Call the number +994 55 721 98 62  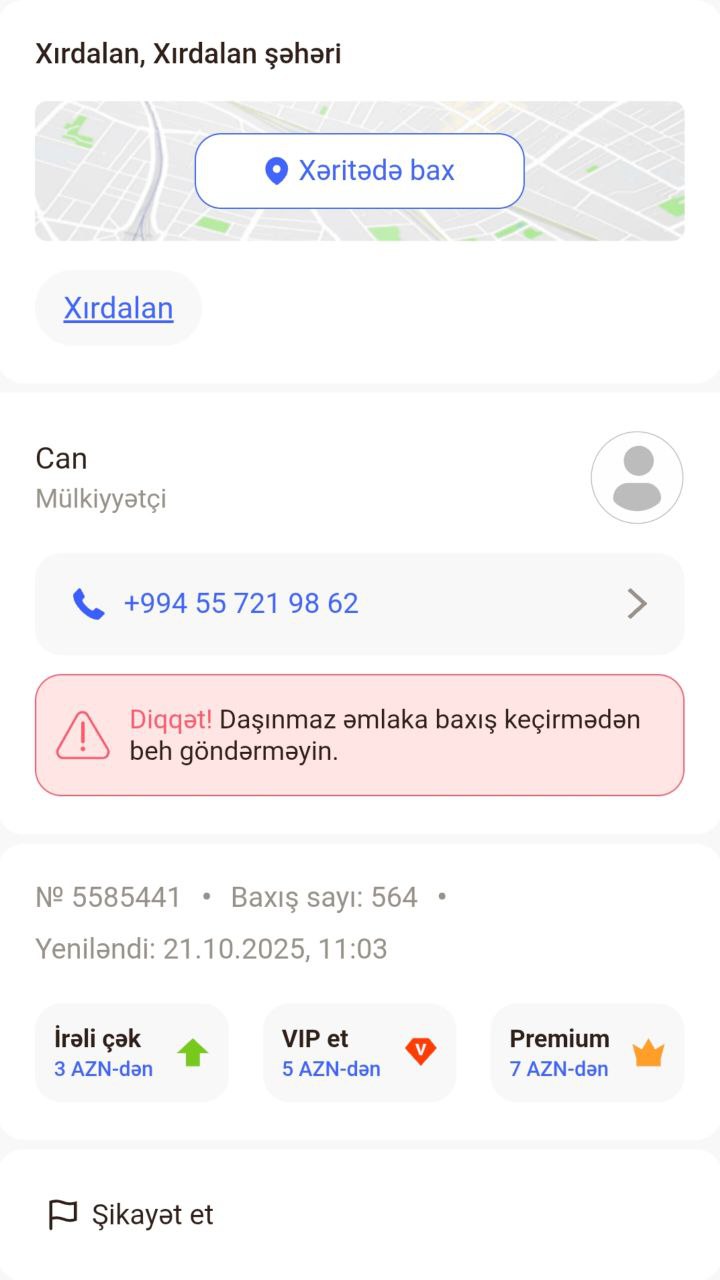coord(360,604)
